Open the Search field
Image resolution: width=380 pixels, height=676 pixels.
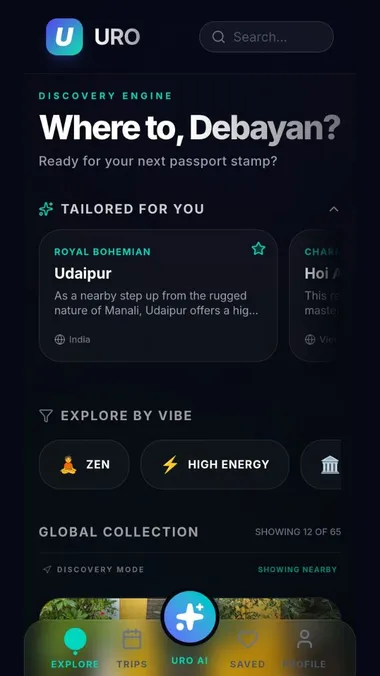[x=266, y=37]
